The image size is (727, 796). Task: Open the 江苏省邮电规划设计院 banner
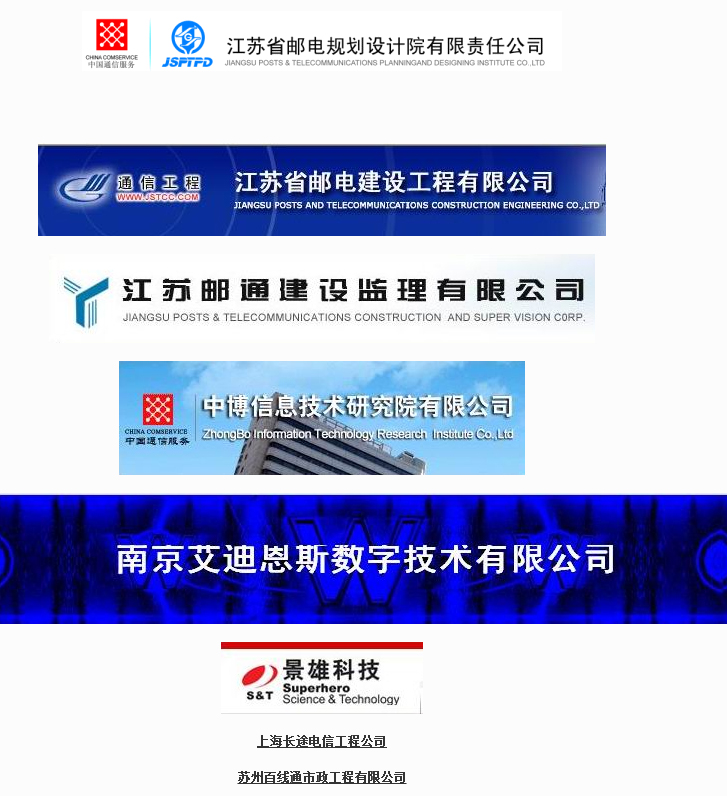322,42
